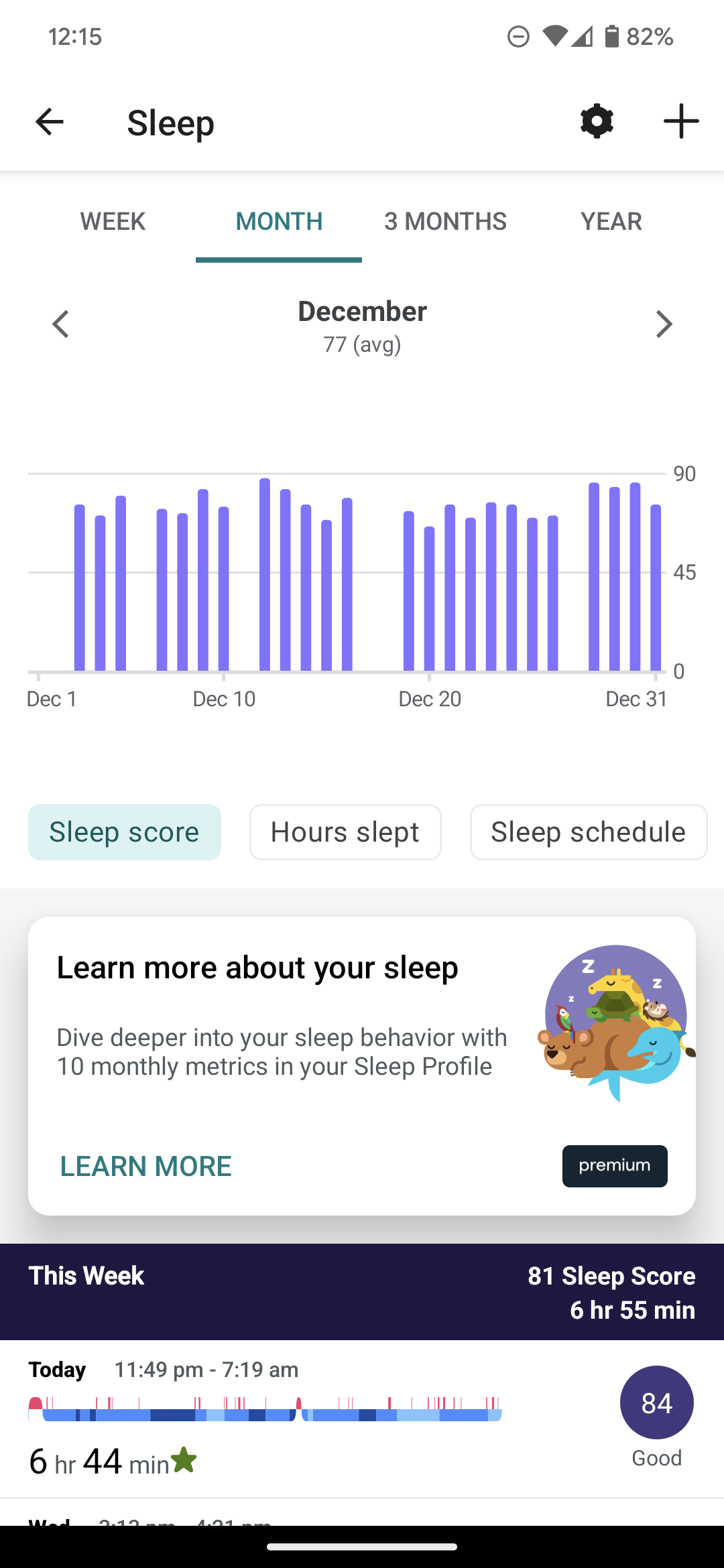The image size is (724, 1568).
Task: Open sleep settings gear
Action: coord(597,122)
